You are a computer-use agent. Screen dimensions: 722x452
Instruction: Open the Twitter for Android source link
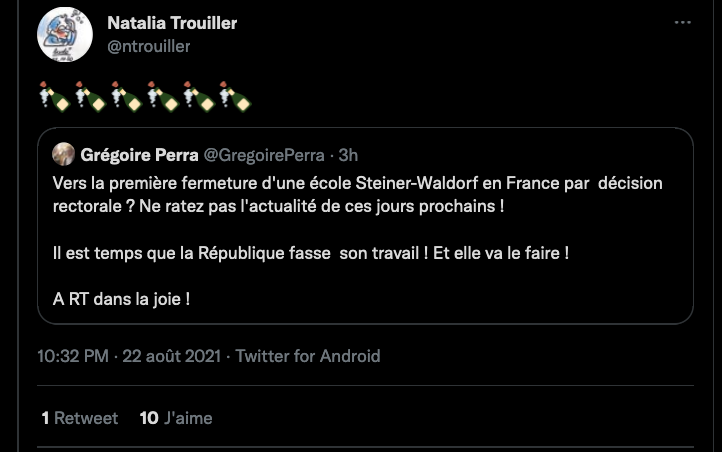[x=308, y=356]
